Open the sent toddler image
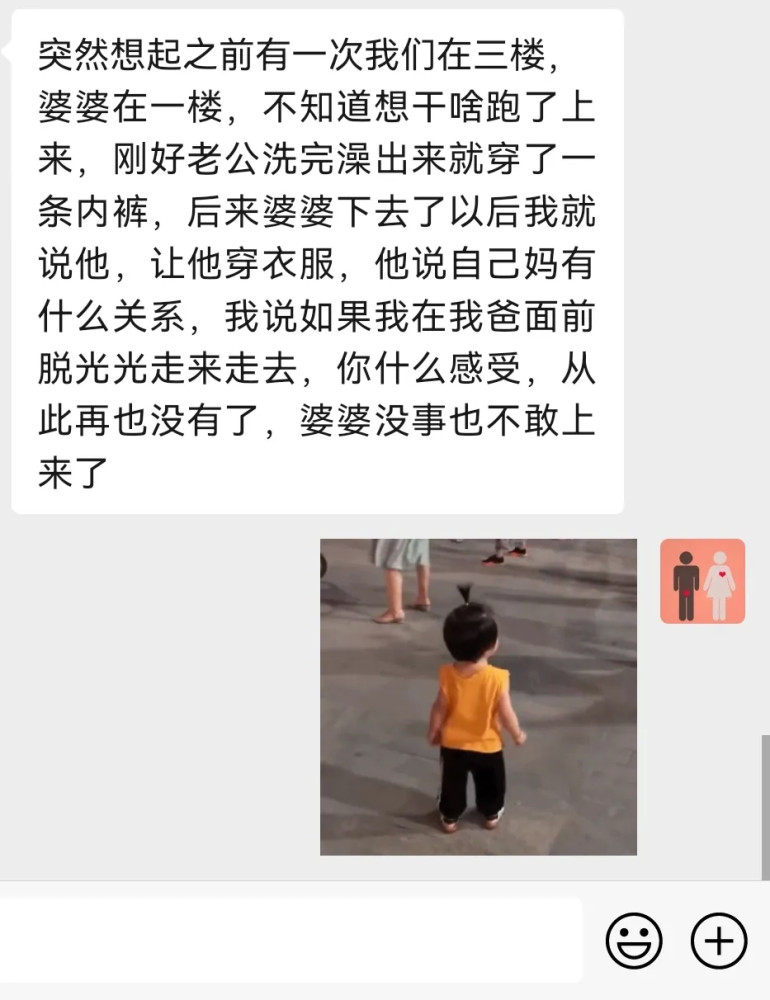The width and height of the screenshot is (770, 1000). (x=478, y=697)
